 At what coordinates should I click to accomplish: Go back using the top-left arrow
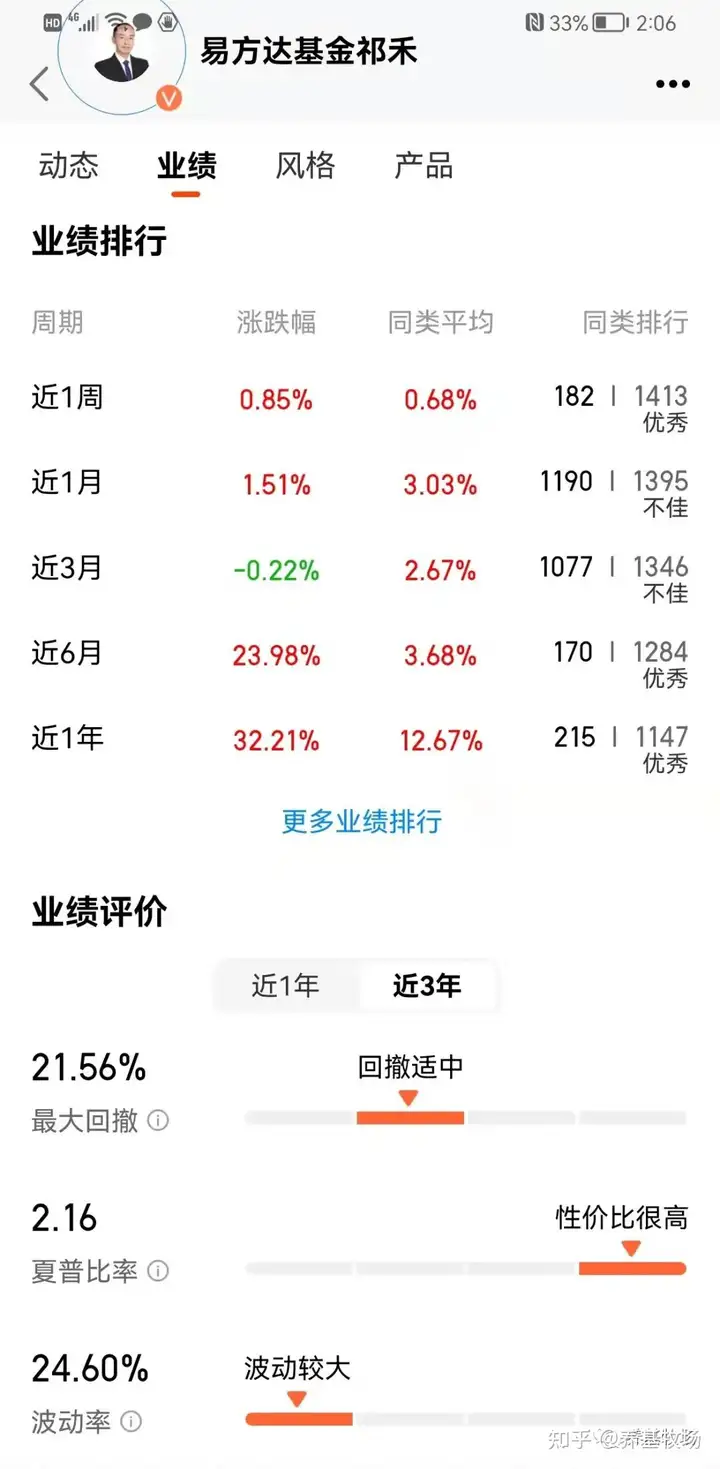tap(40, 85)
